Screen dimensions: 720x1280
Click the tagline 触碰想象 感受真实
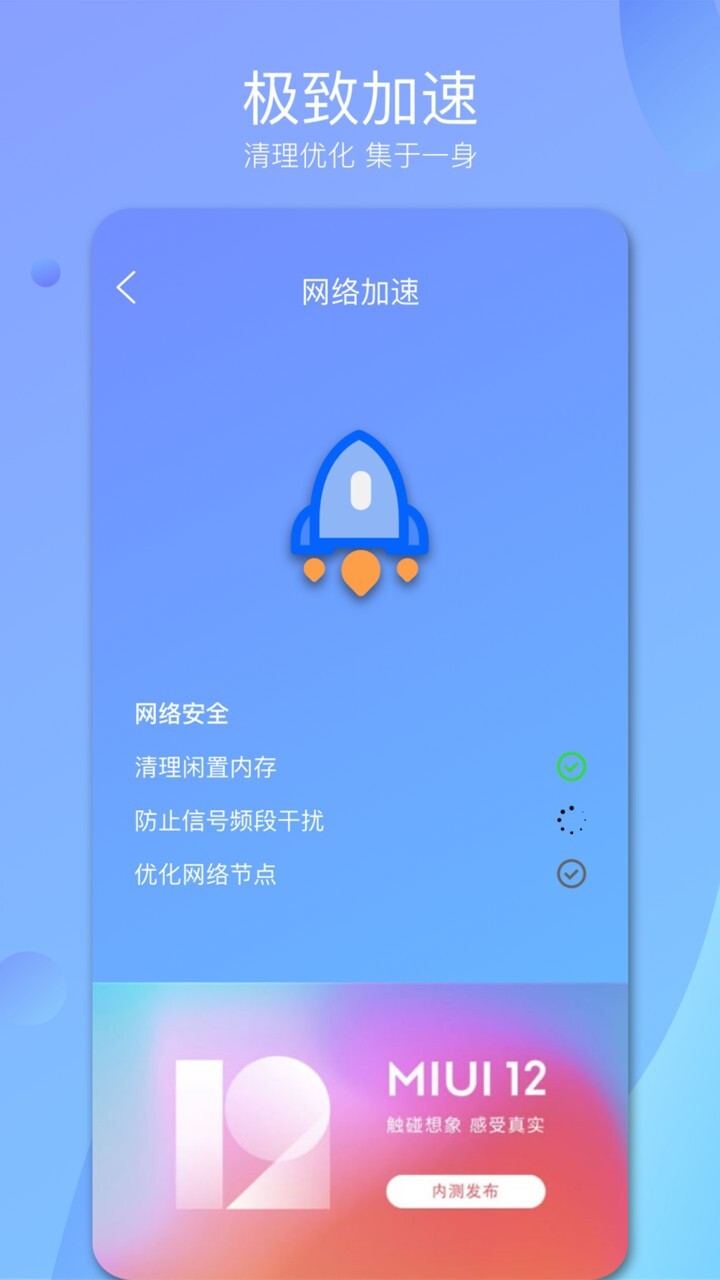466,1121
